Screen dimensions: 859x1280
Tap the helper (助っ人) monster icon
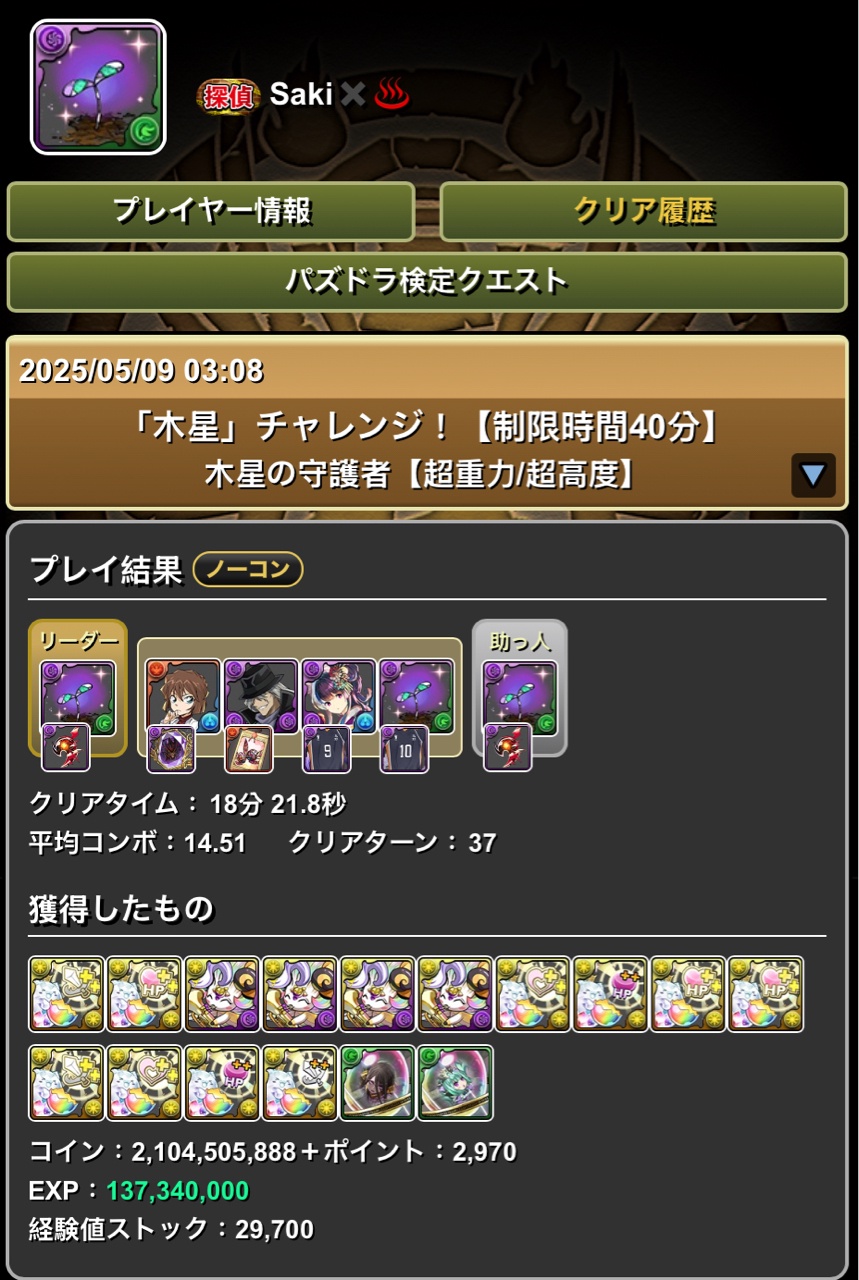(519, 697)
